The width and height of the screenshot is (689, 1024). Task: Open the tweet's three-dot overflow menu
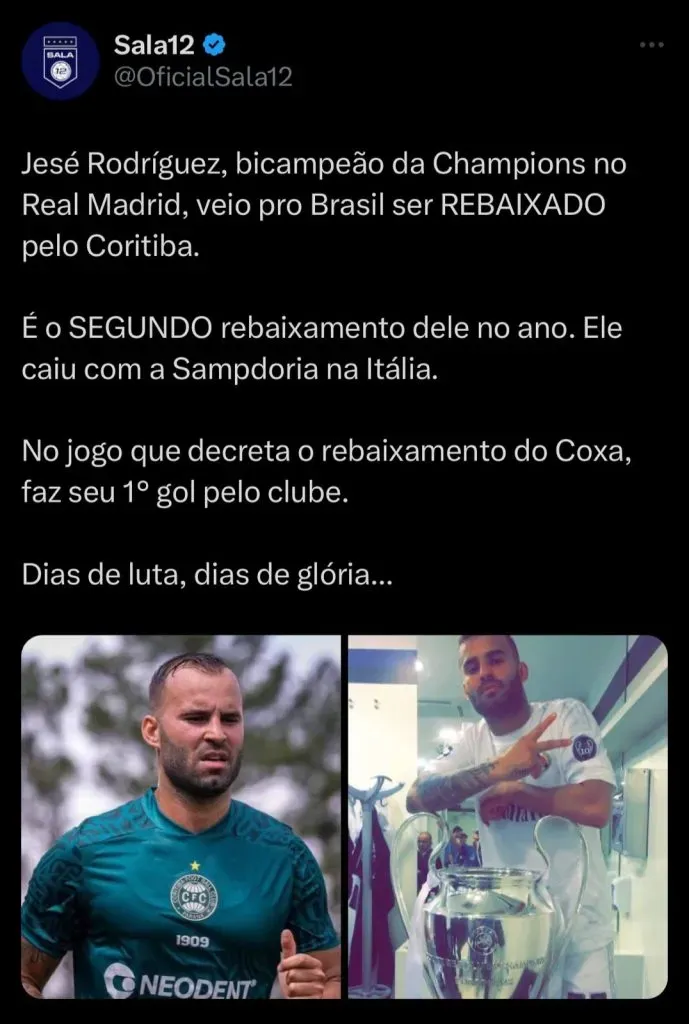[652, 45]
